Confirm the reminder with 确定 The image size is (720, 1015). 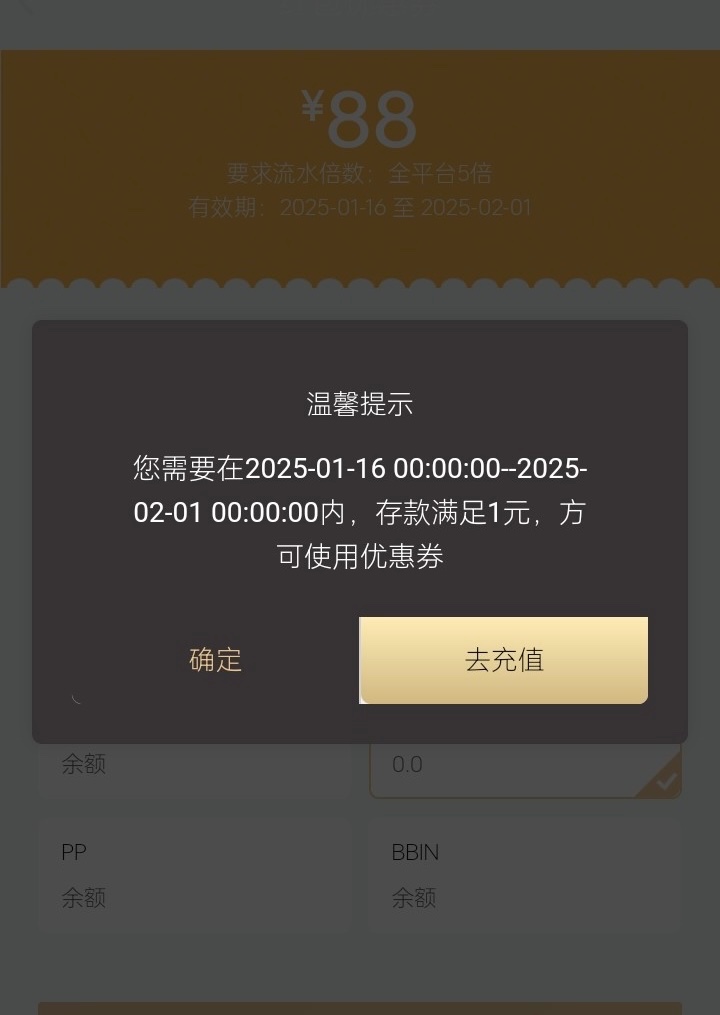215,660
